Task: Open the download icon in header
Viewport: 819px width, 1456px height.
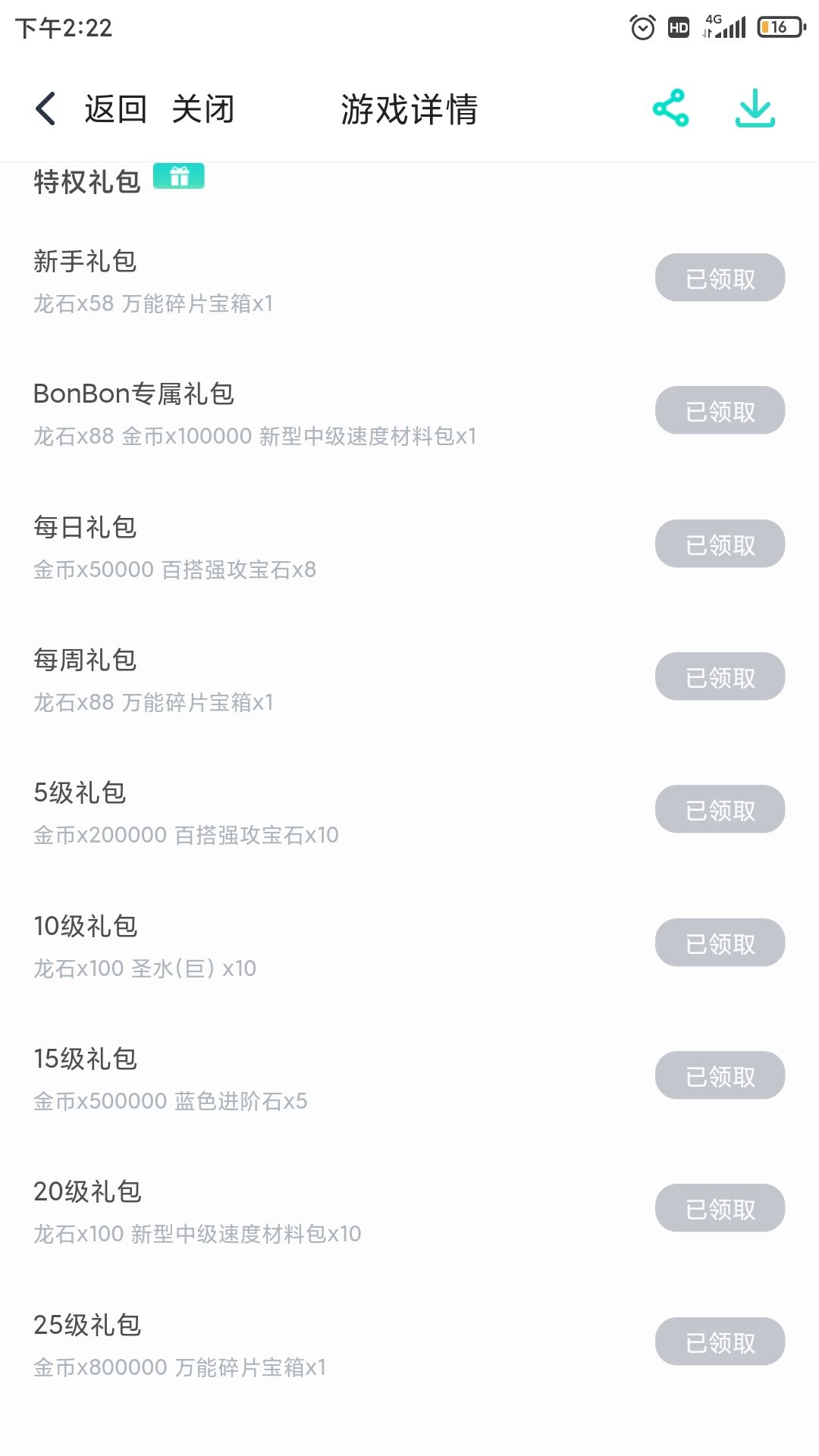Action: [x=755, y=108]
